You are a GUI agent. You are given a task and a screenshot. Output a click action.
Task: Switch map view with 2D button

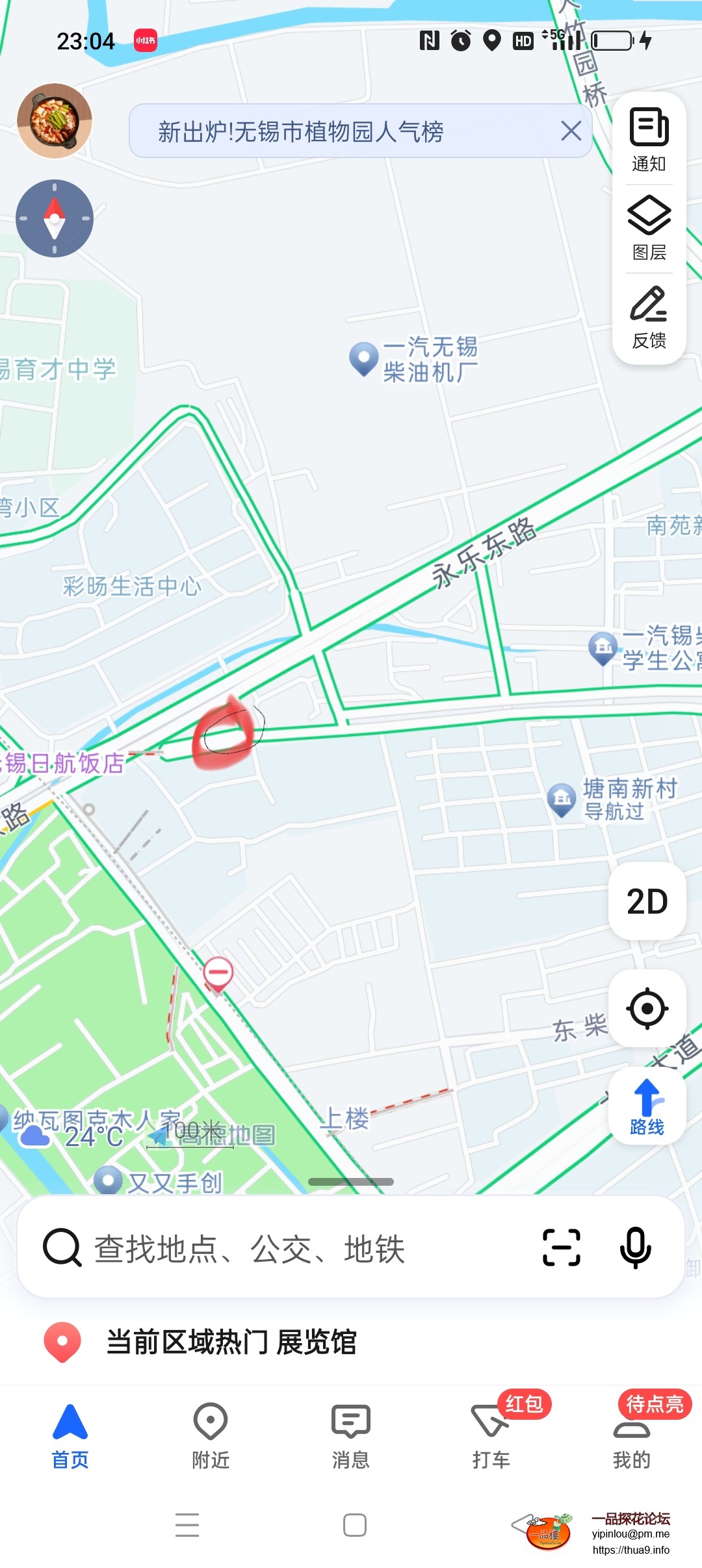(x=647, y=902)
